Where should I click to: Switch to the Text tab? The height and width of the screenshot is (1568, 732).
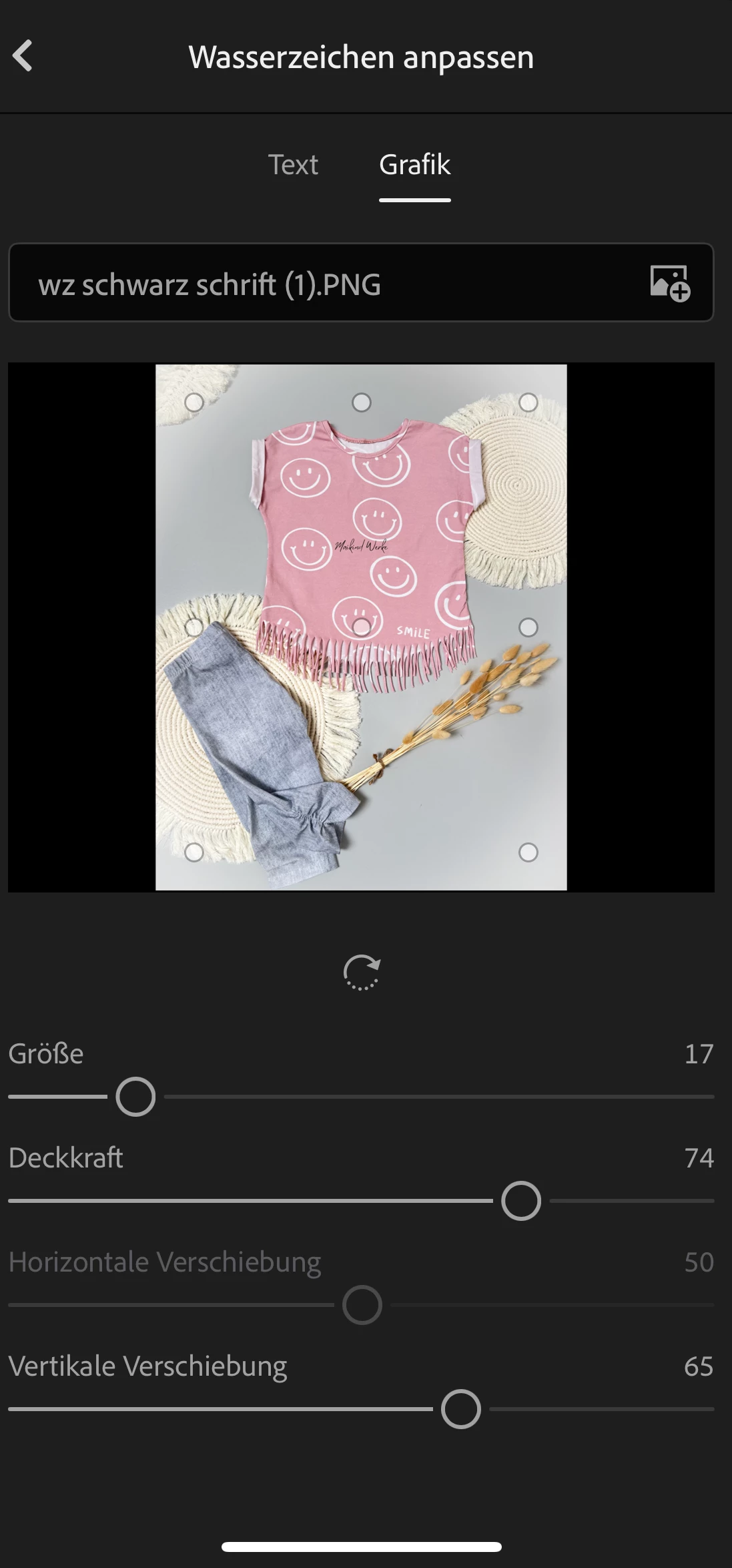293,165
